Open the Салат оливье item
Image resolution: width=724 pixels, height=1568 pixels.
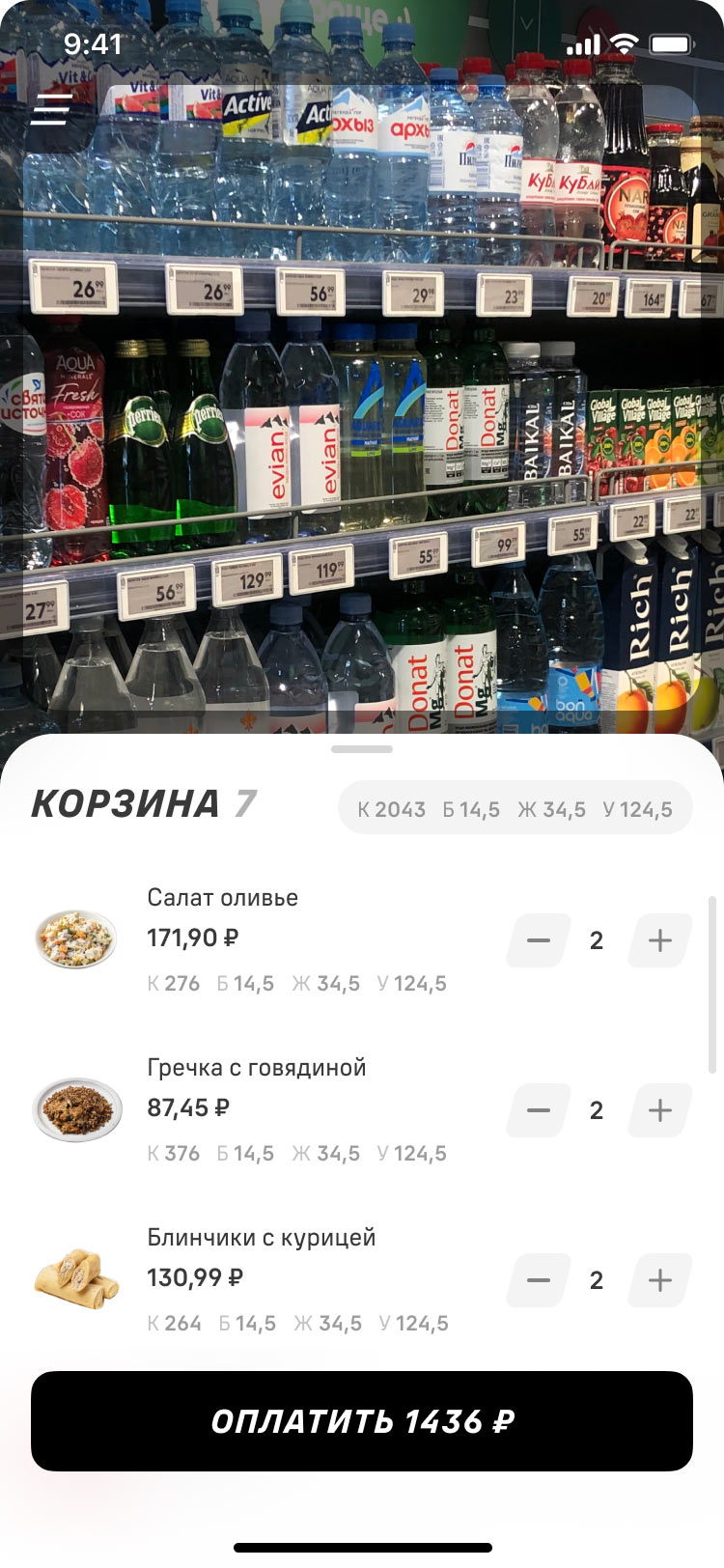[x=222, y=898]
